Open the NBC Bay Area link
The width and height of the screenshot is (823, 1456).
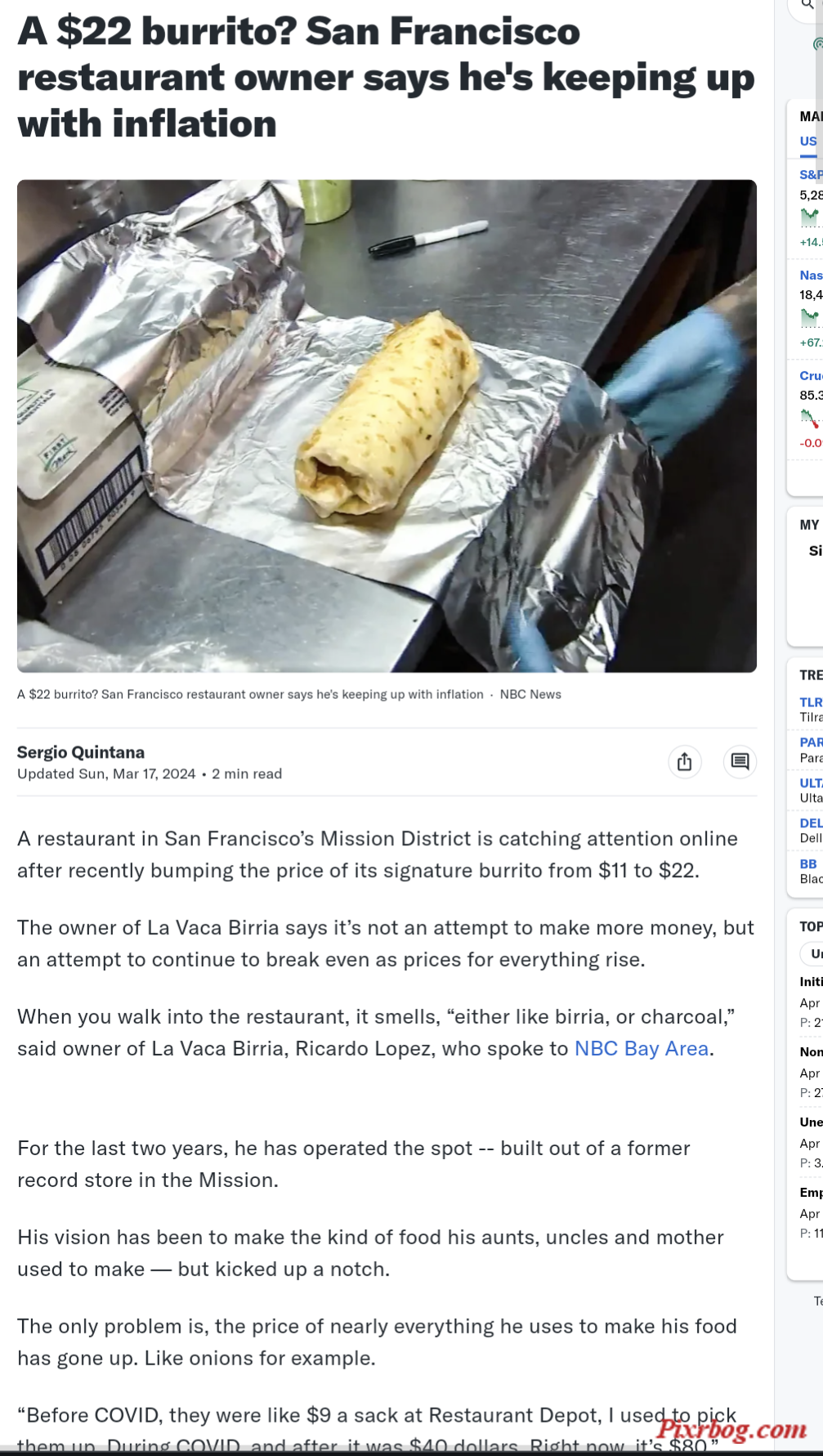(641, 1049)
